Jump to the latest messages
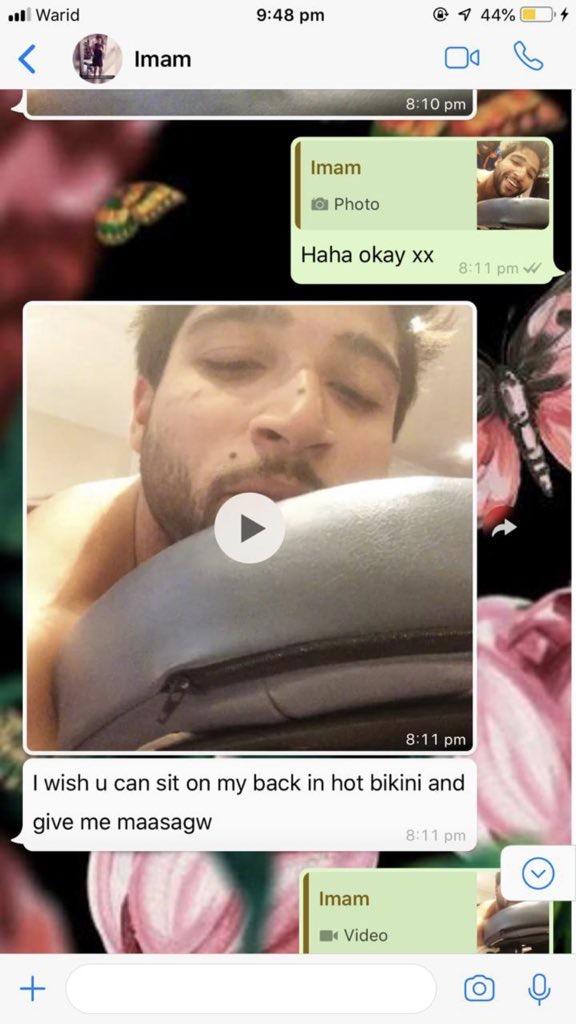This screenshot has height=1024, width=576. coord(538,872)
